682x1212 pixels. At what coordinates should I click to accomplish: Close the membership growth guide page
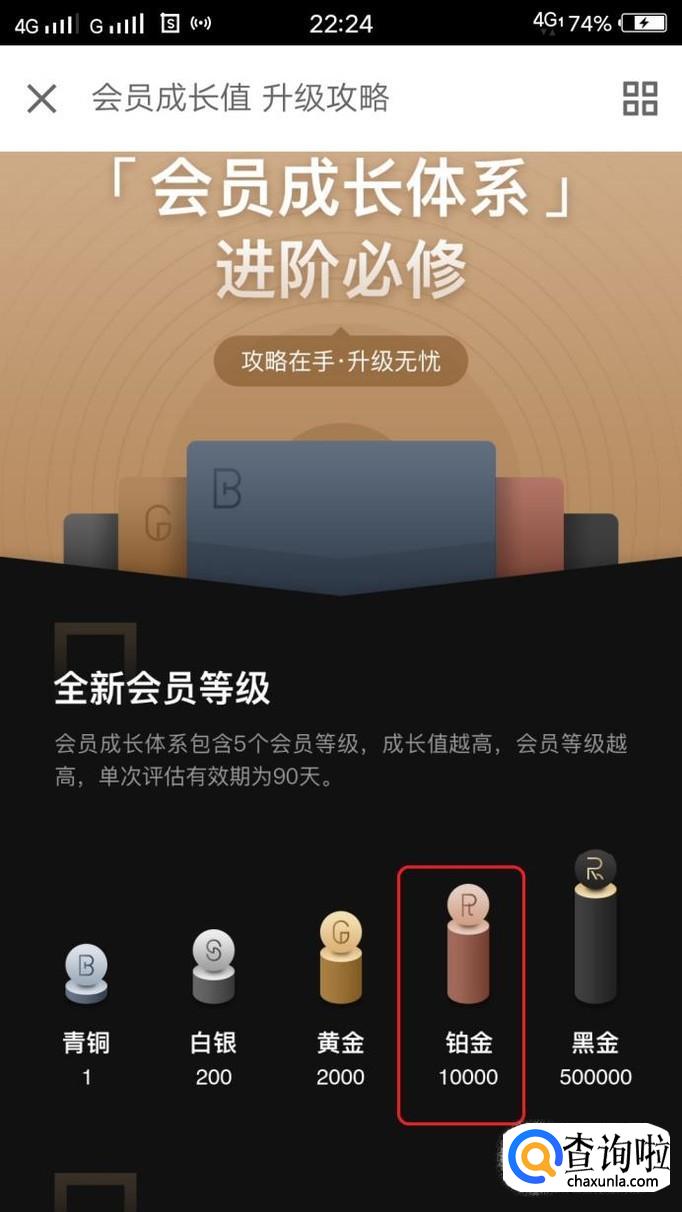(42, 98)
